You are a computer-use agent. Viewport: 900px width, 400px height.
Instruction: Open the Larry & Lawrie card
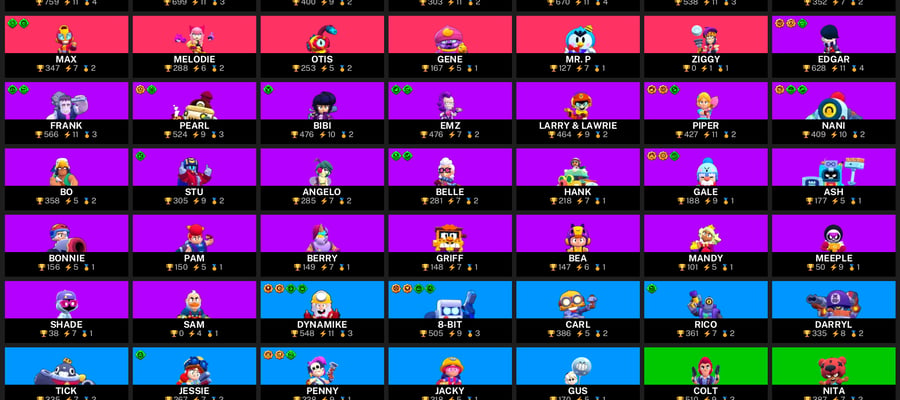pyautogui.click(x=578, y=113)
